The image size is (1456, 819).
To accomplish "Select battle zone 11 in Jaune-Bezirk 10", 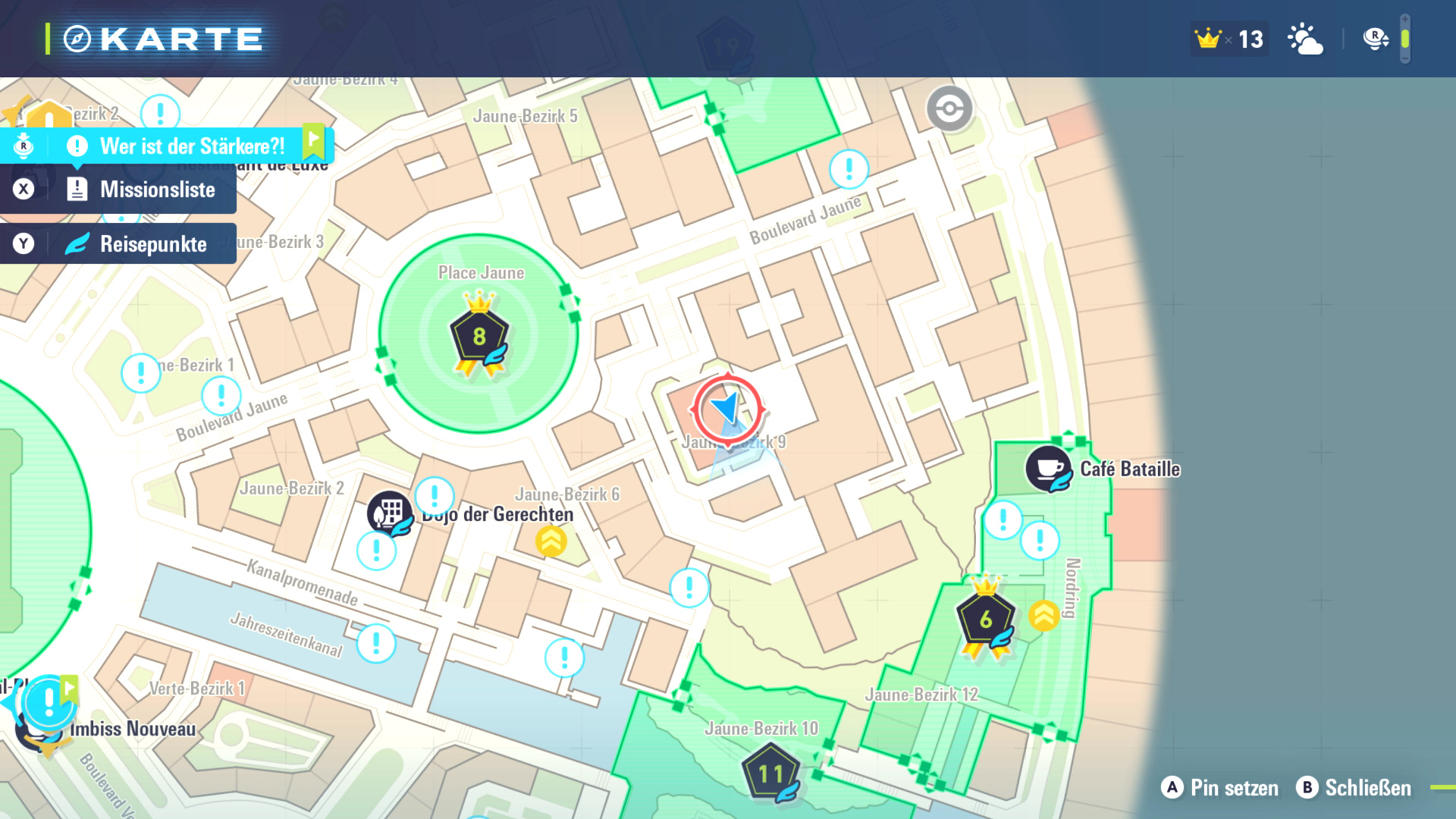I will (x=770, y=773).
